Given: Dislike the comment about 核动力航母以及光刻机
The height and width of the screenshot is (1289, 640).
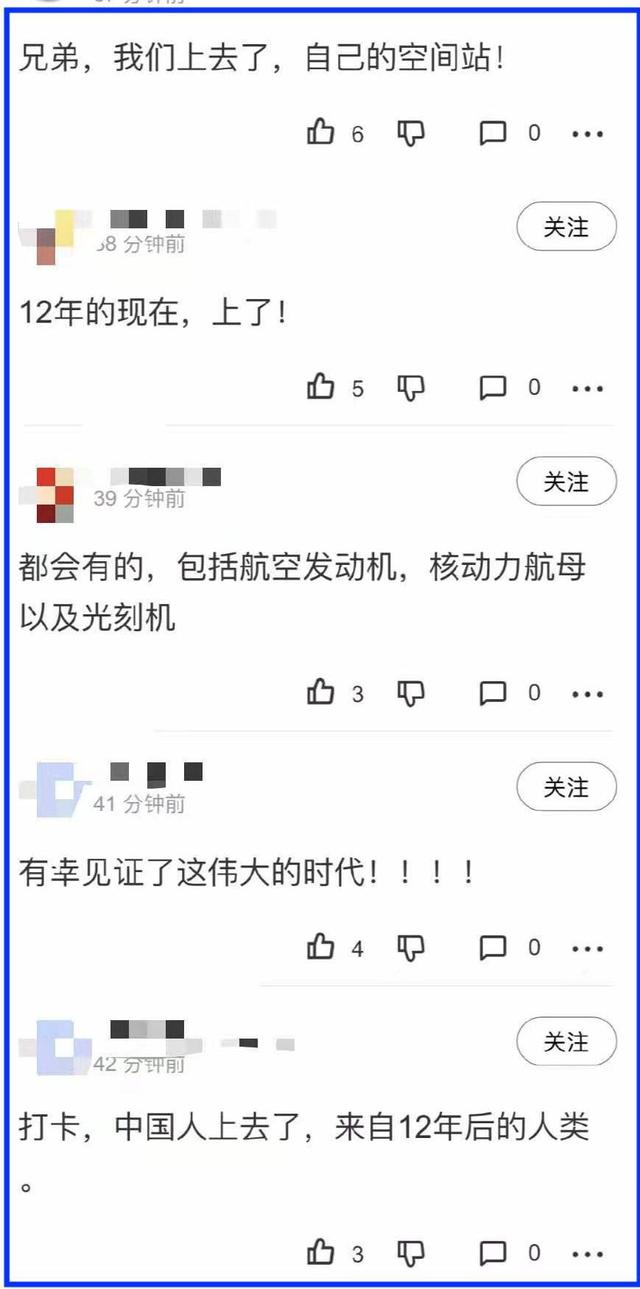Looking at the screenshot, I should (x=411, y=692).
